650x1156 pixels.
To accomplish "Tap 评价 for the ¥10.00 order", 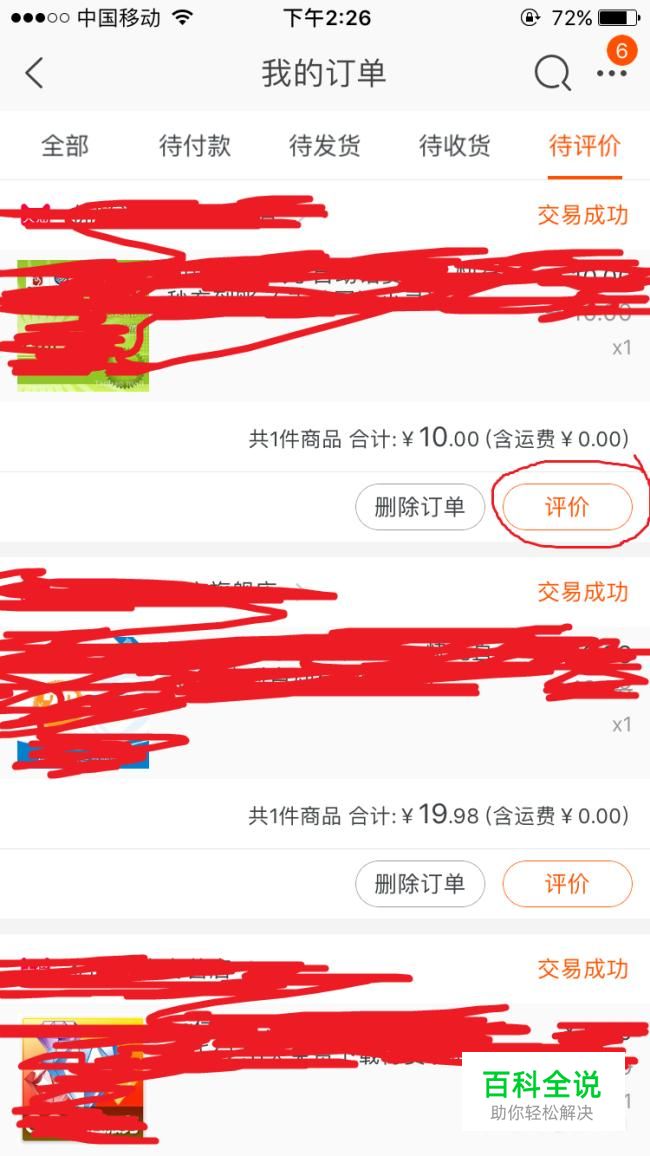I will tap(567, 507).
